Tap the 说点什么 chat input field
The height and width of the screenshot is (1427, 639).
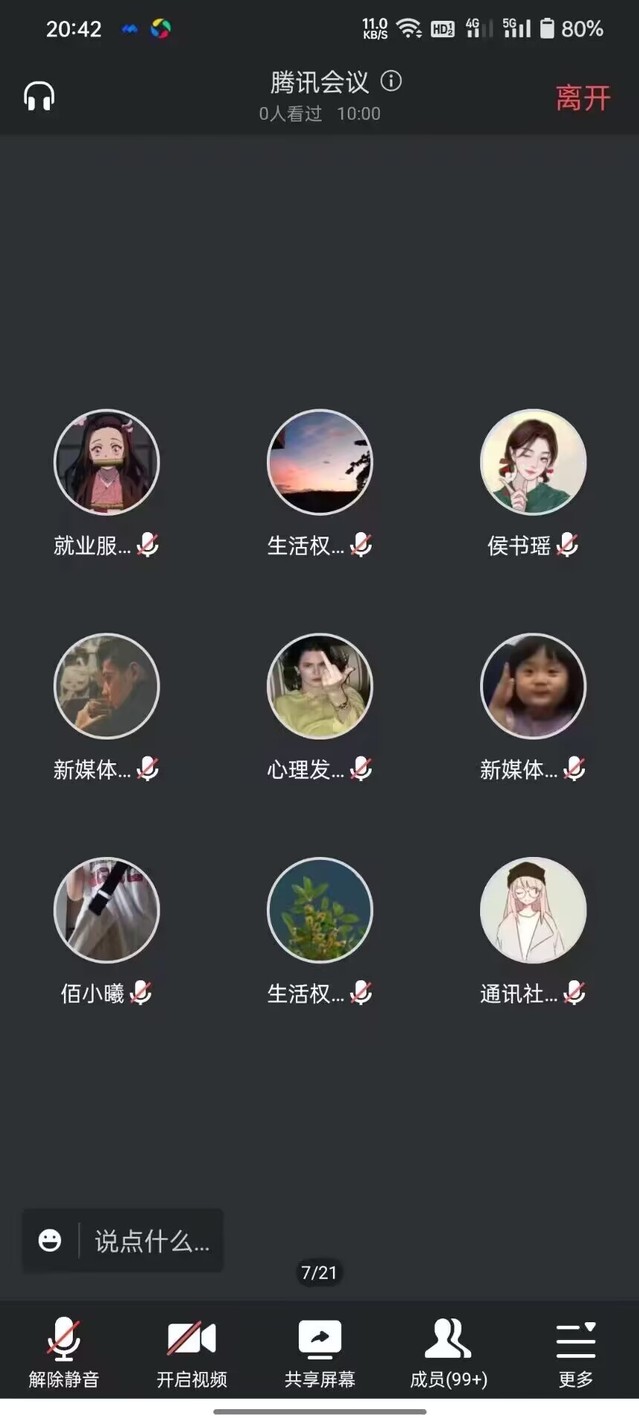click(152, 1241)
